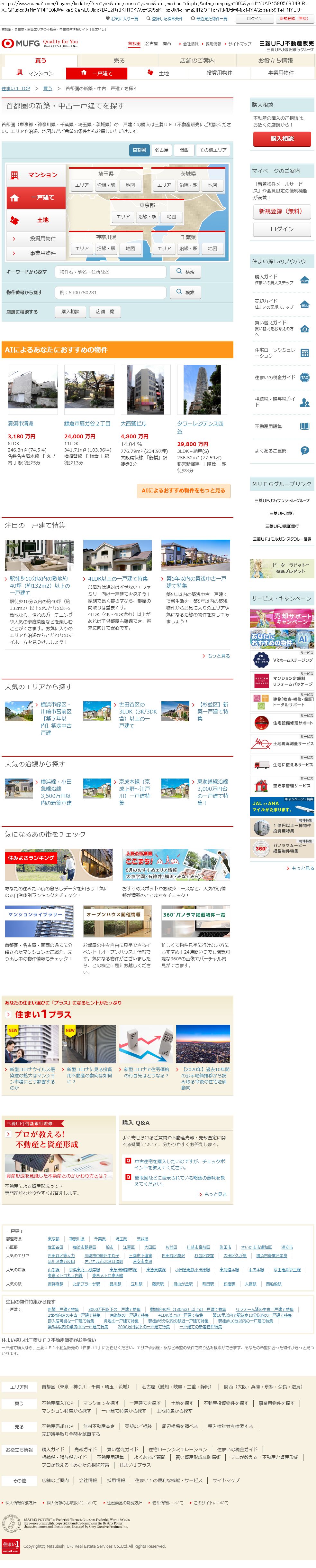The image size is (316, 1568).
Task: Select 地図 search for 神奈川県
Action: point(130,248)
